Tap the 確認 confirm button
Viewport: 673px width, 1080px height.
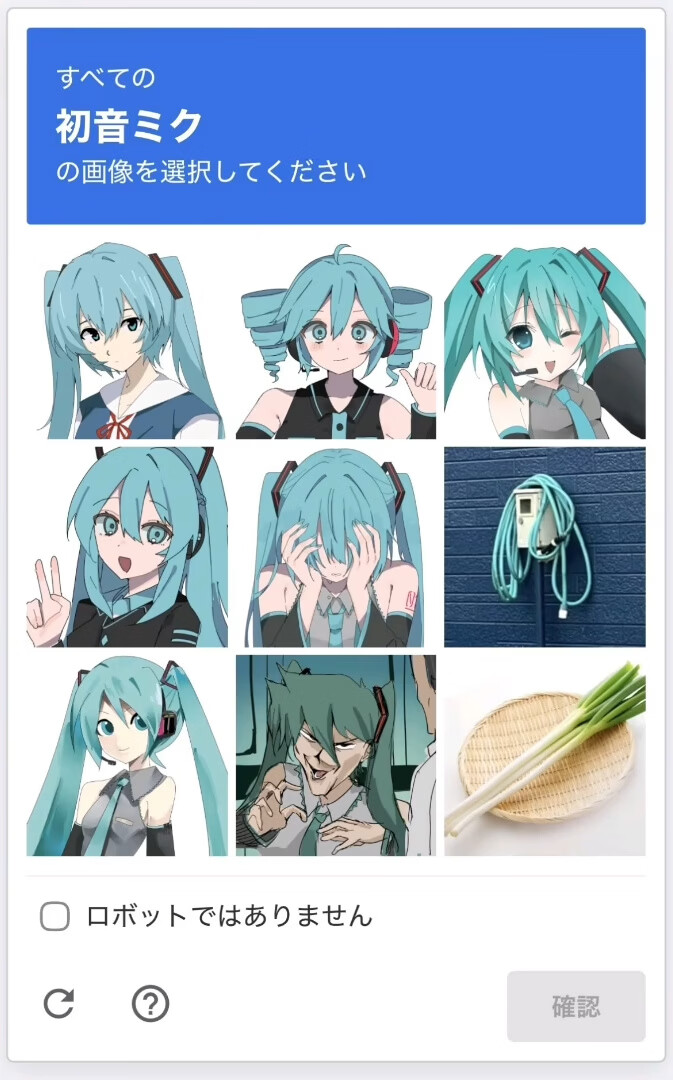point(576,1006)
